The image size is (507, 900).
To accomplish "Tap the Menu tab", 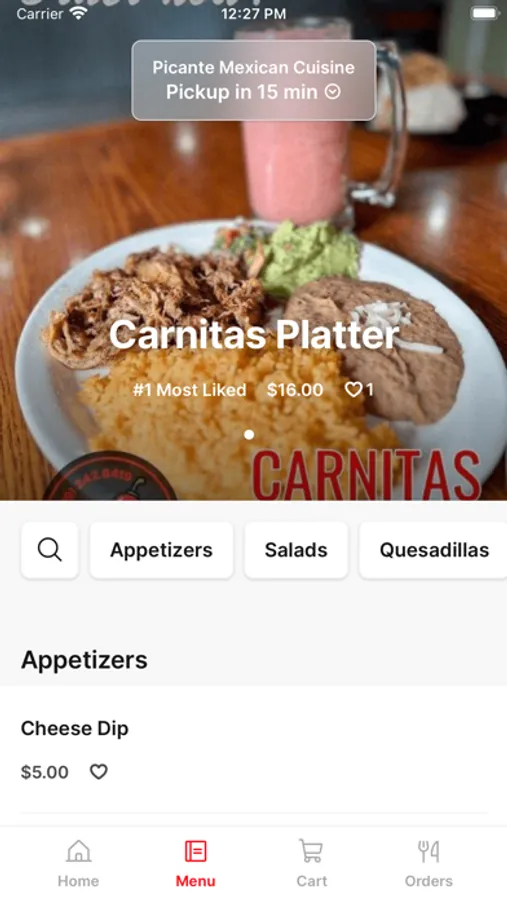I will (195, 863).
